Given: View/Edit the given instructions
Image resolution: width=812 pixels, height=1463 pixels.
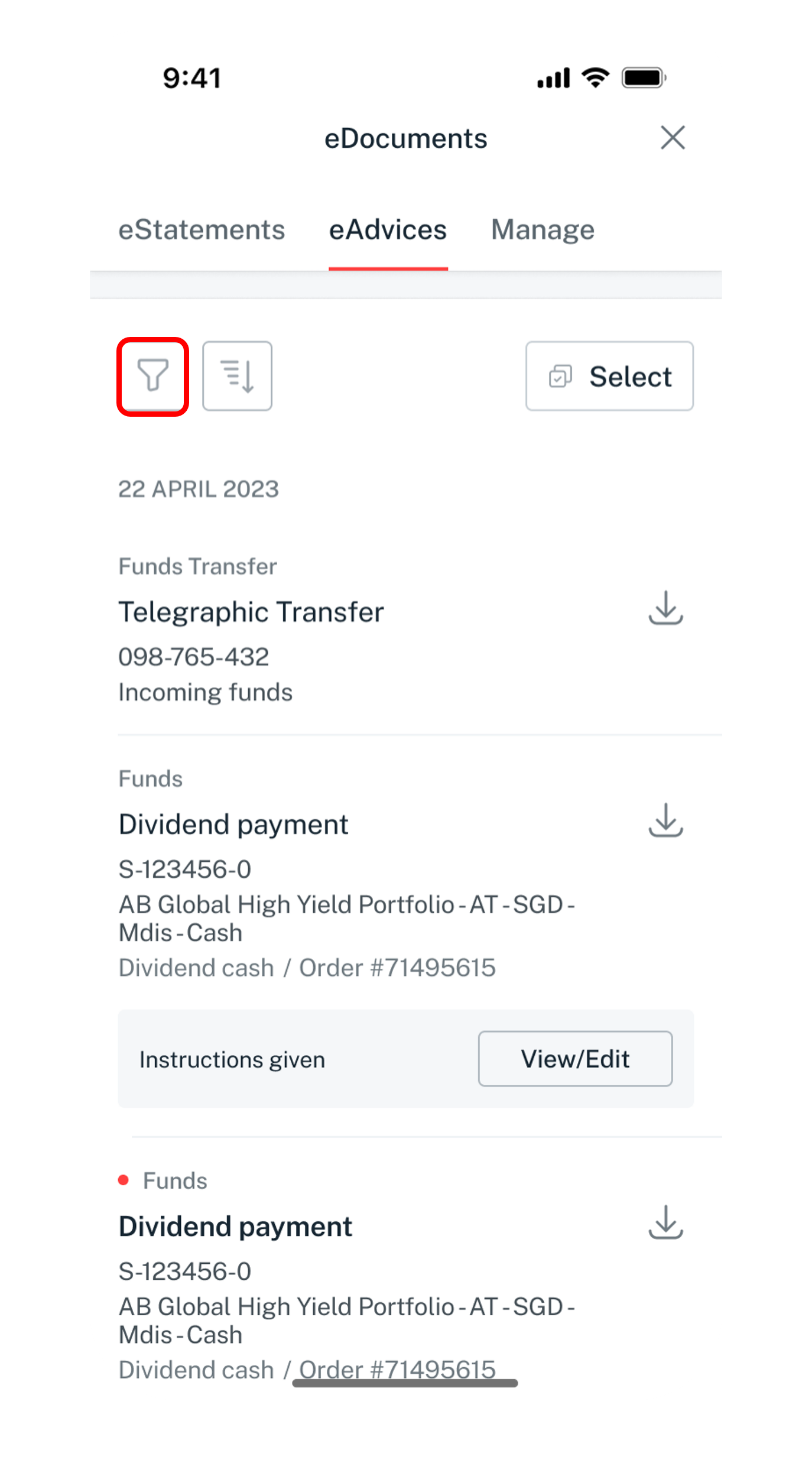Looking at the screenshot, I should (574, 1059).
